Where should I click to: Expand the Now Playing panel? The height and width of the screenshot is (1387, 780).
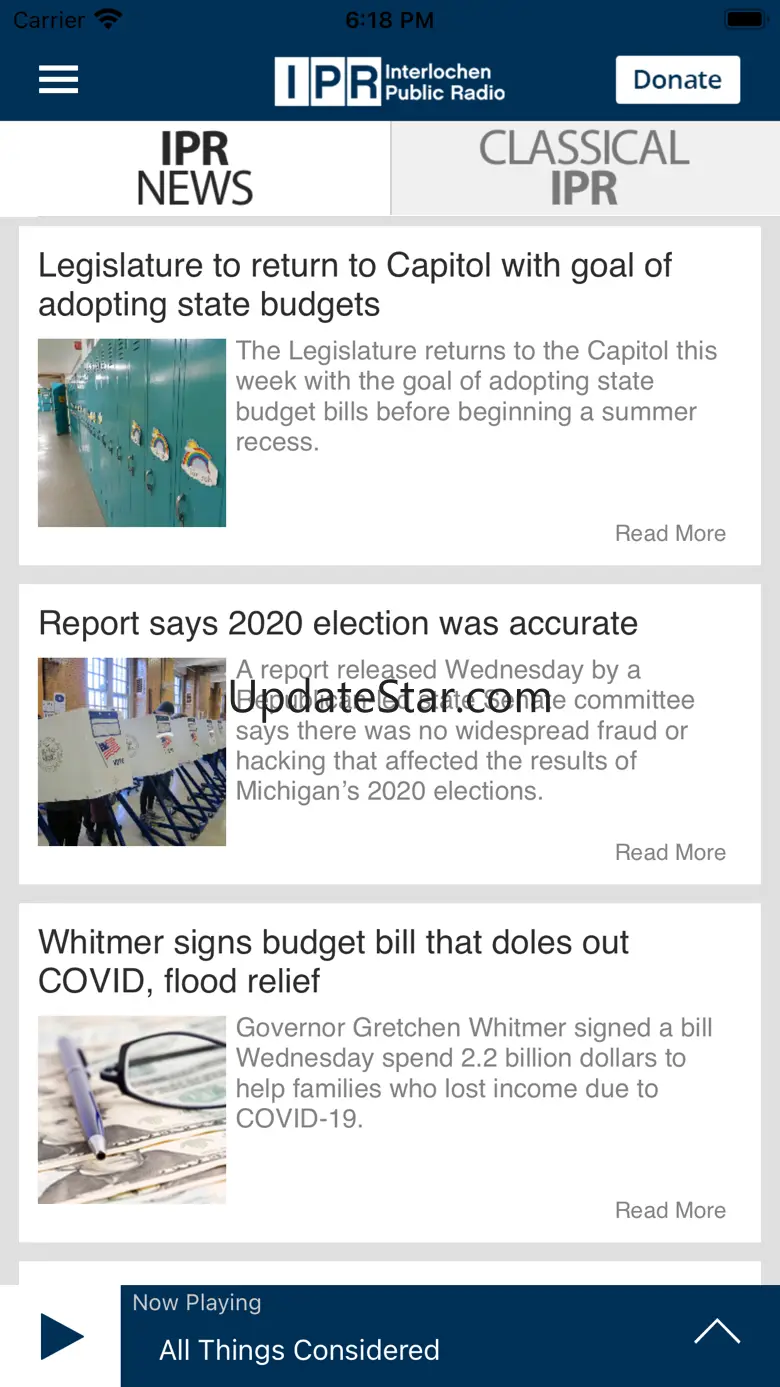click(717, 1333)
